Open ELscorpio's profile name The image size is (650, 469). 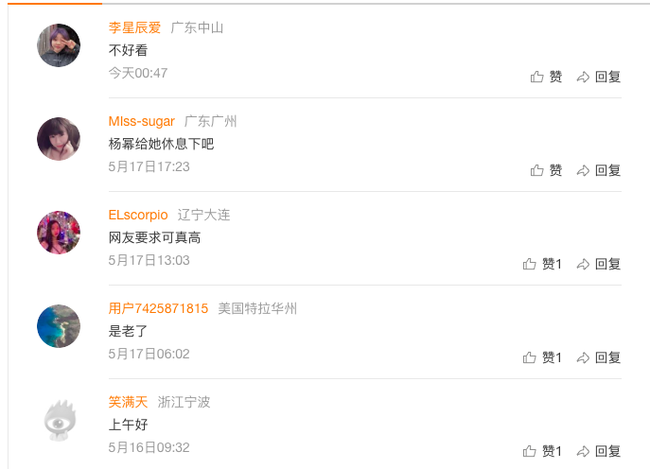(x=138, y=215)
